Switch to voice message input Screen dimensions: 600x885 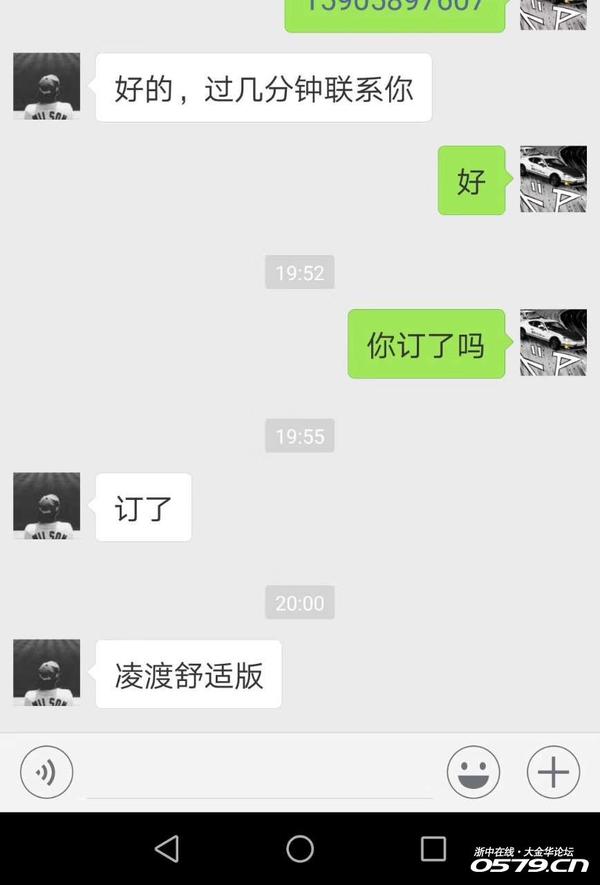coord(46,772)
